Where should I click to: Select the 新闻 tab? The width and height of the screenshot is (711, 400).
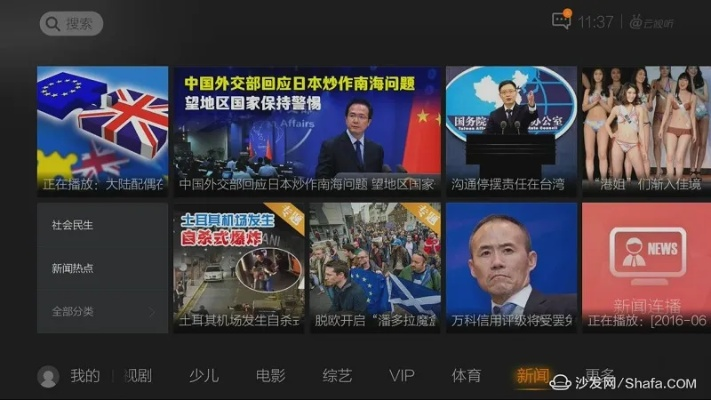point(531,376)
